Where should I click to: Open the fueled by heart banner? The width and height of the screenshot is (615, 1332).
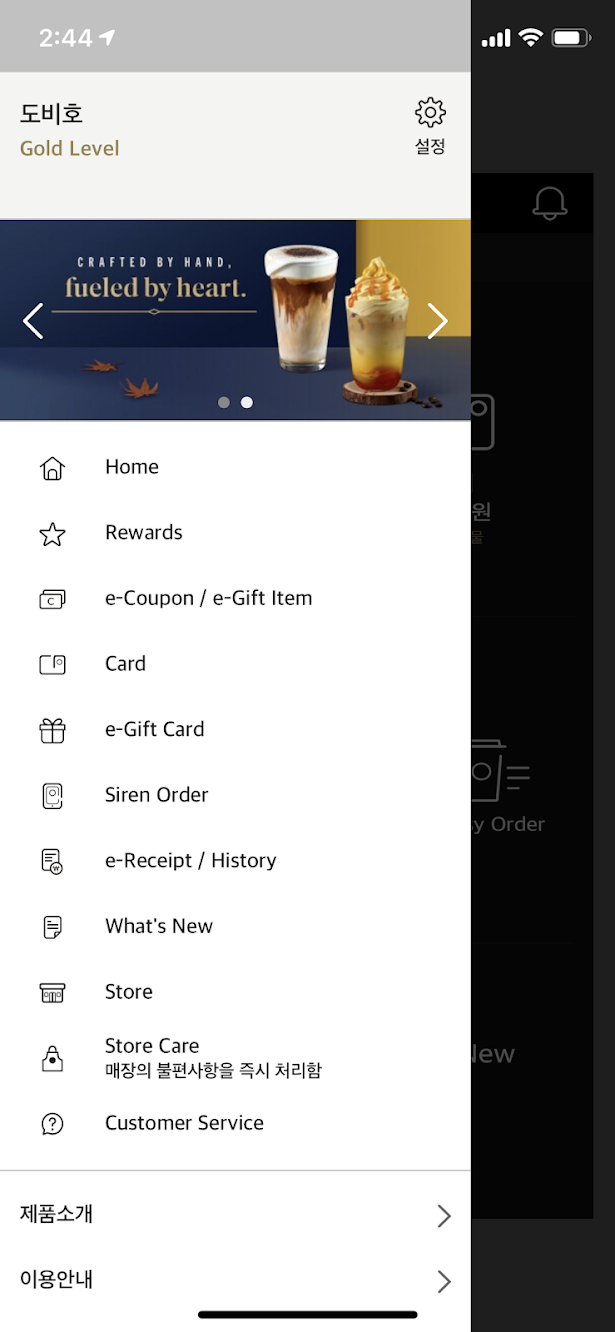235,320
